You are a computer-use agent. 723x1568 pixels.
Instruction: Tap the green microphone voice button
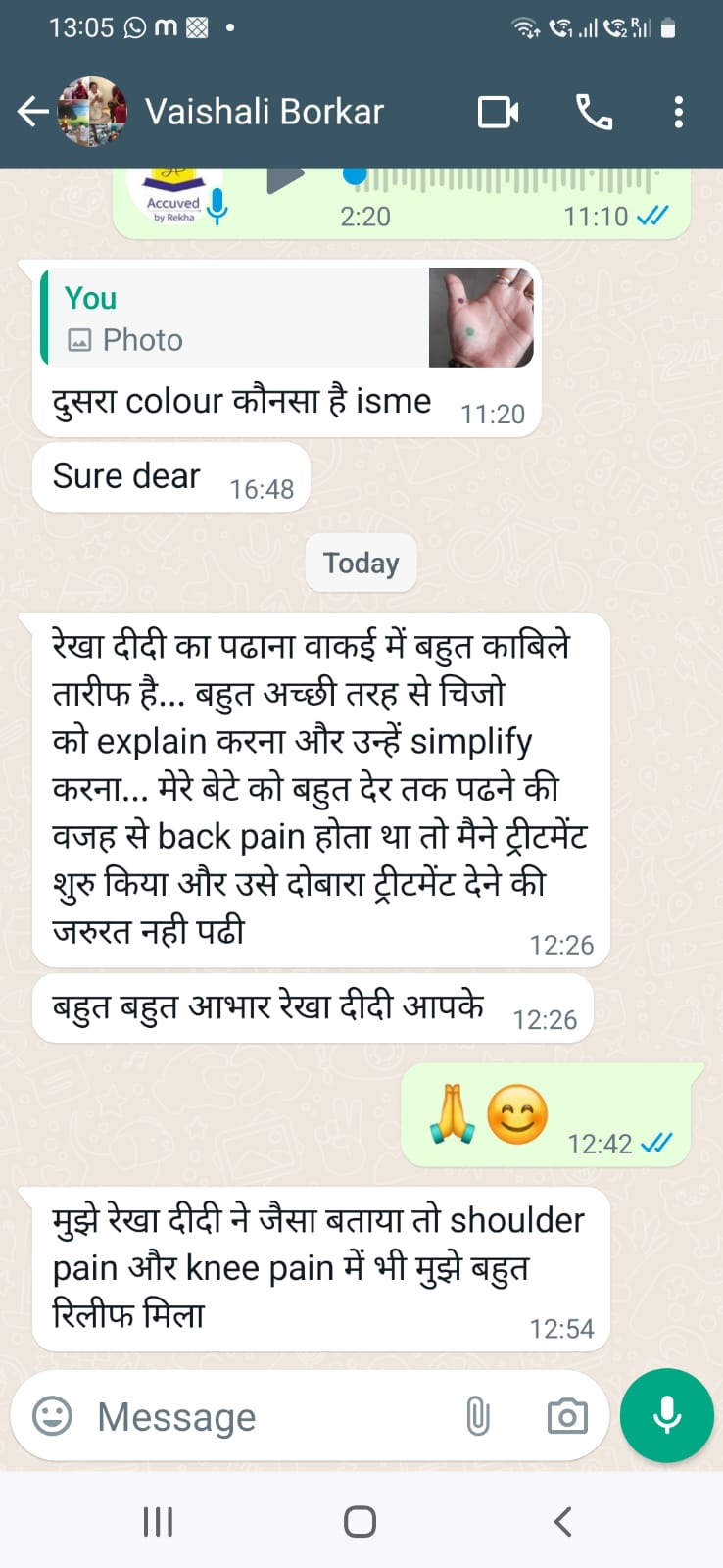pos(667,1415)
